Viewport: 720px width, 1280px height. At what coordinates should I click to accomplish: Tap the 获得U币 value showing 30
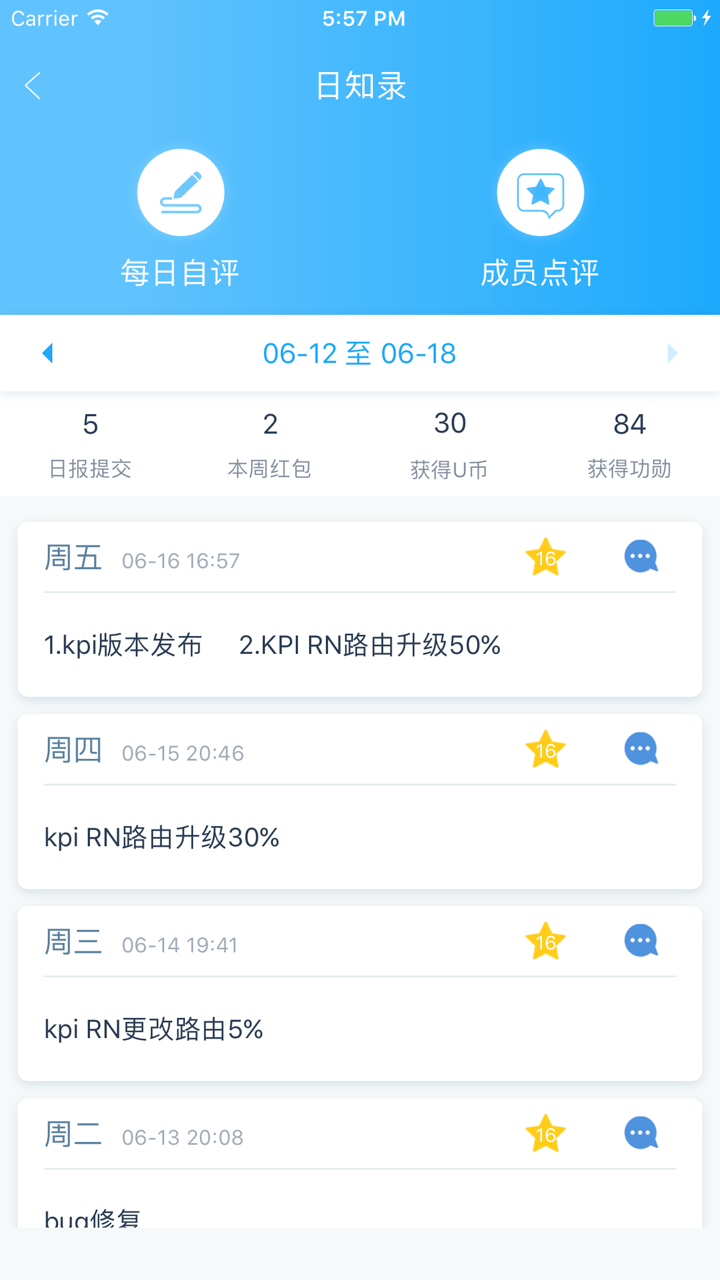click(x=450, y=424)
